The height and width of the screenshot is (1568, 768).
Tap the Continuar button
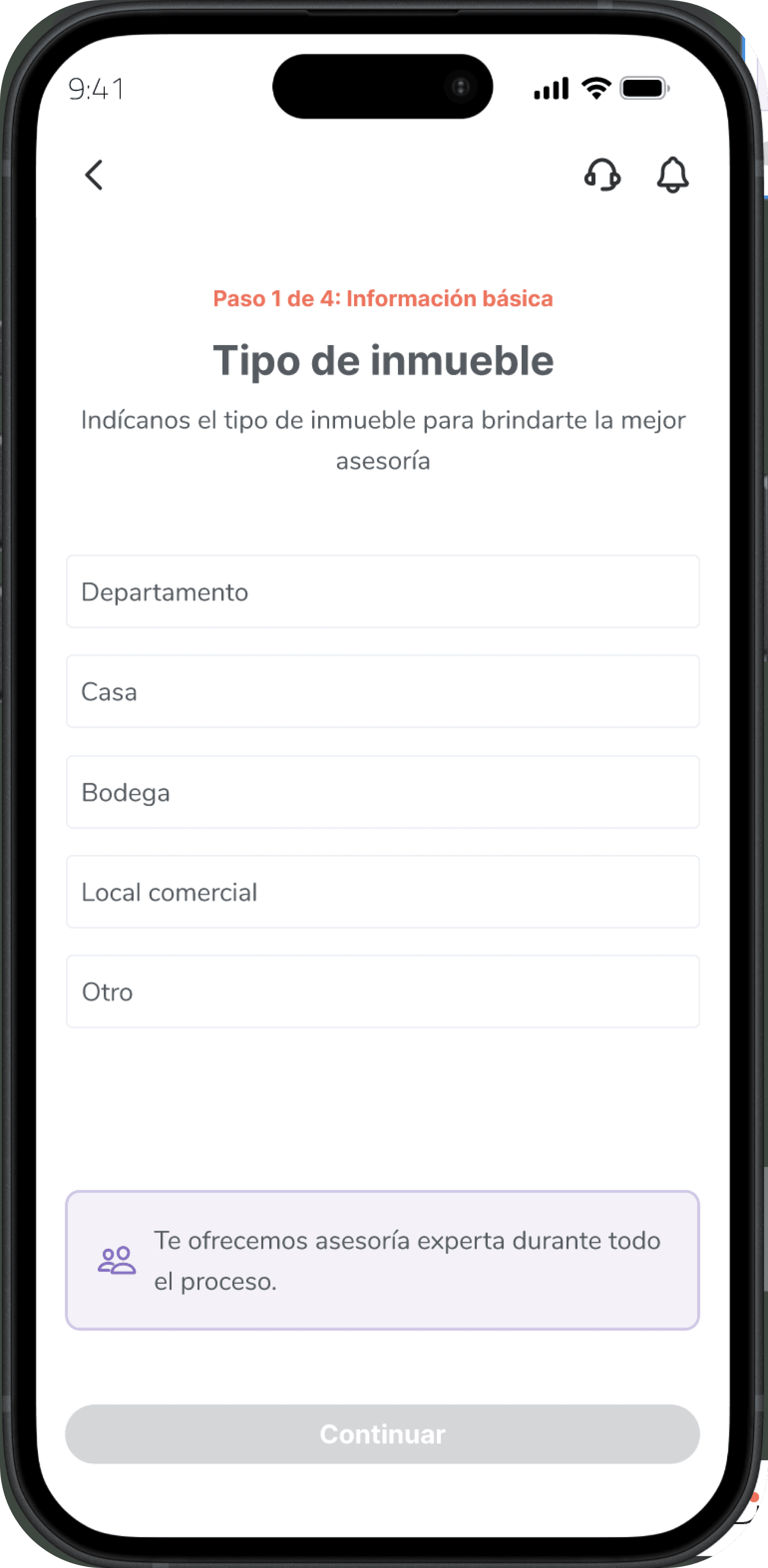[382, 1434]
